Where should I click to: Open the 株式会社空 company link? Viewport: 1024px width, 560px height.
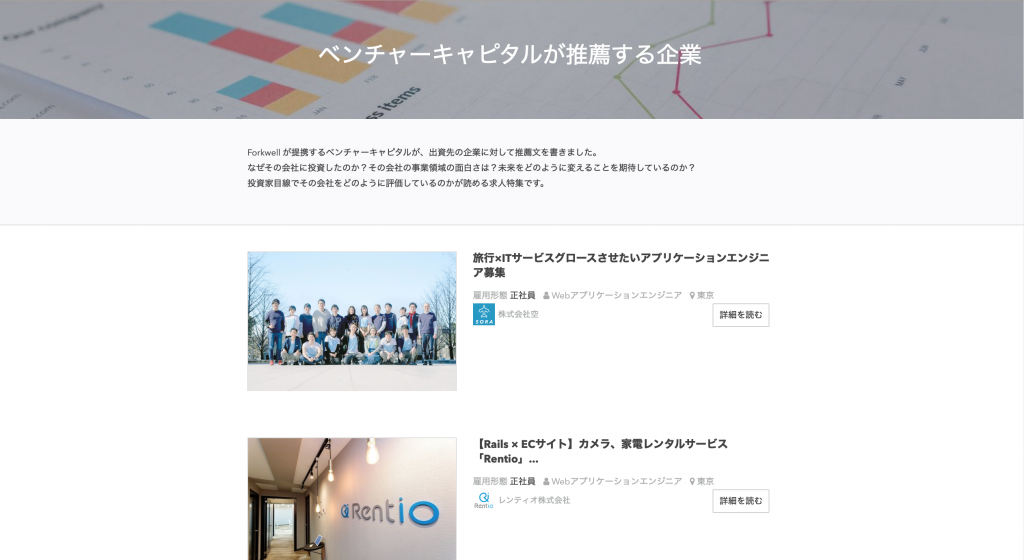pyautogui.click(x=518, y=314)
